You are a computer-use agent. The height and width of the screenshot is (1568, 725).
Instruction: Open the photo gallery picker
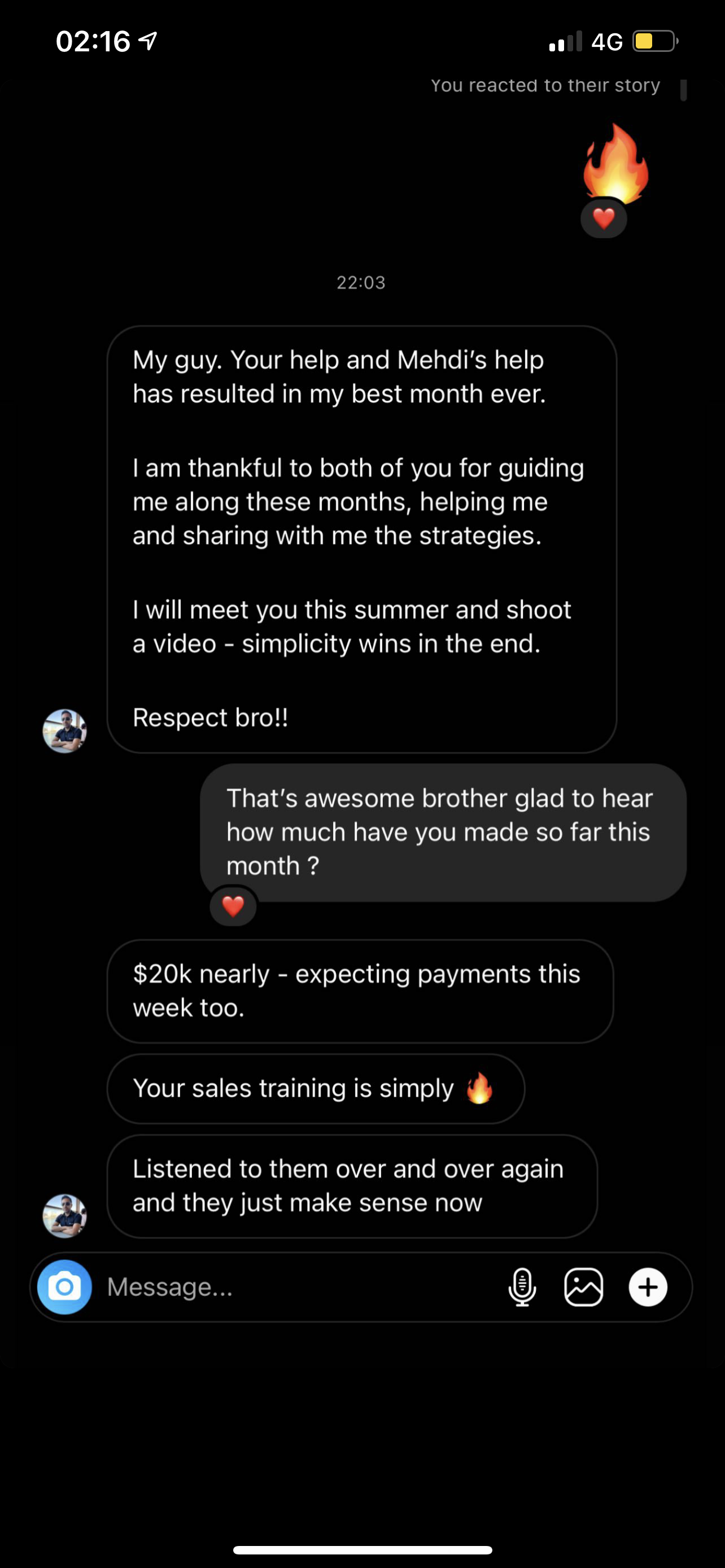(584, 1287)
